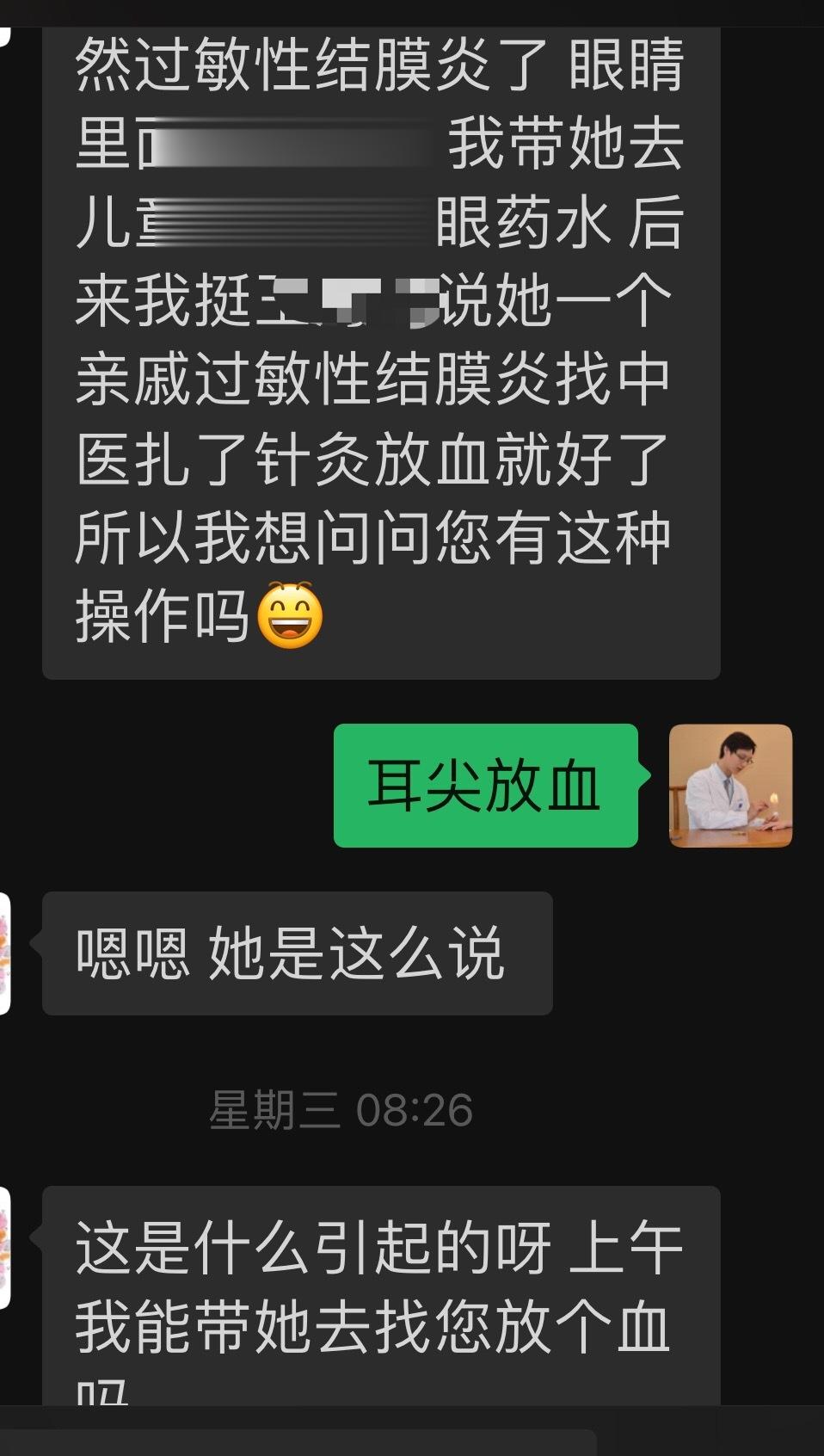
Task: Tap the long message about 过敏性结膜炎
Action: [x=378, y=344]
